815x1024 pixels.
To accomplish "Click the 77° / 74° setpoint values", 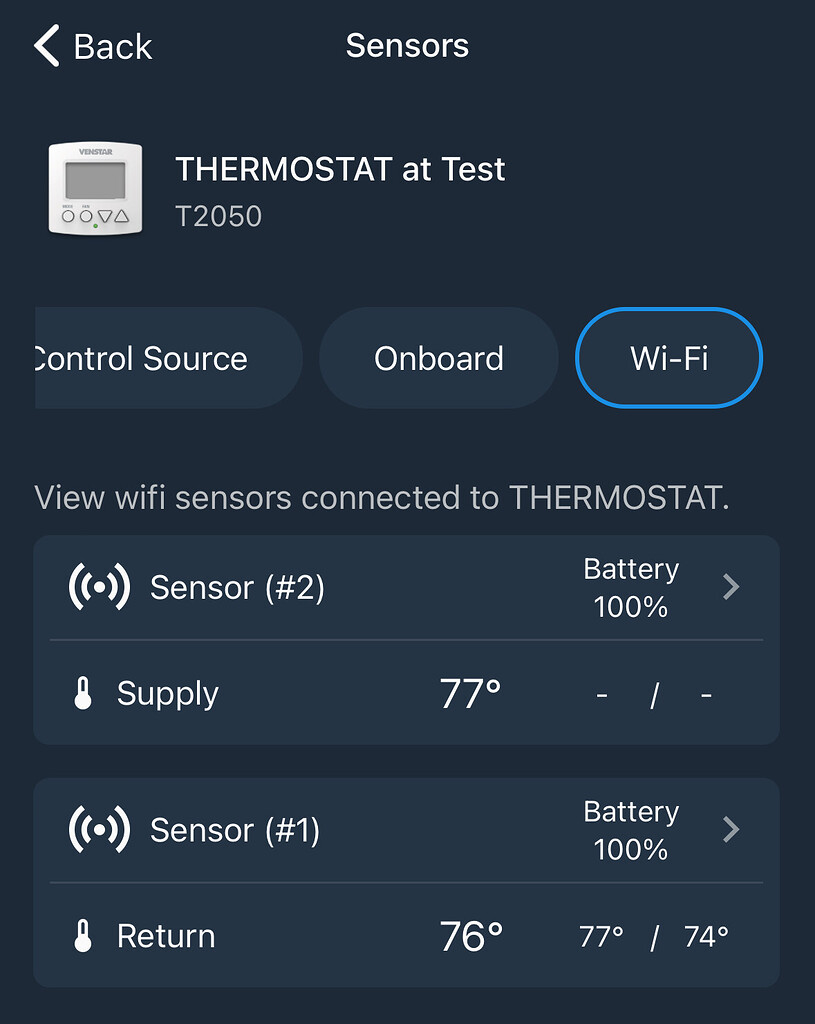I will point(653,936).
